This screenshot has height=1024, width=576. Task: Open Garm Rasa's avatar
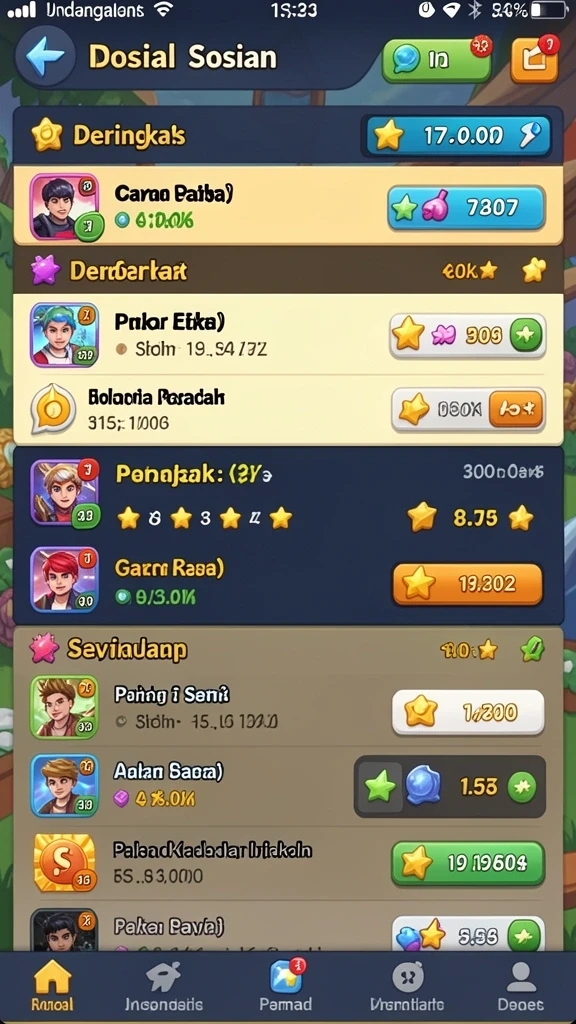point(64,579)
